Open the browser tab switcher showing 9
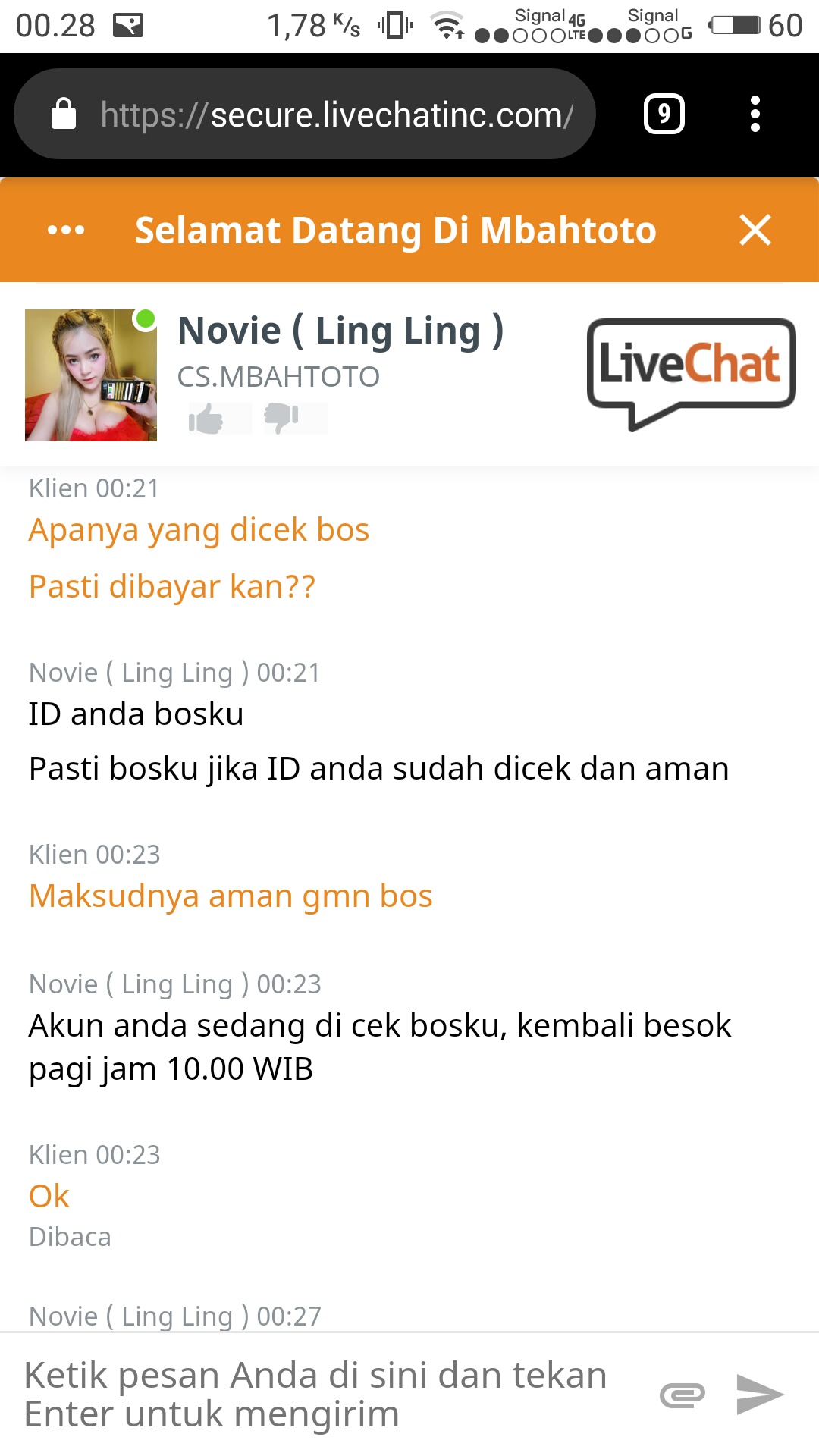The image size is (819, 1456). click(x=664, y=115)
